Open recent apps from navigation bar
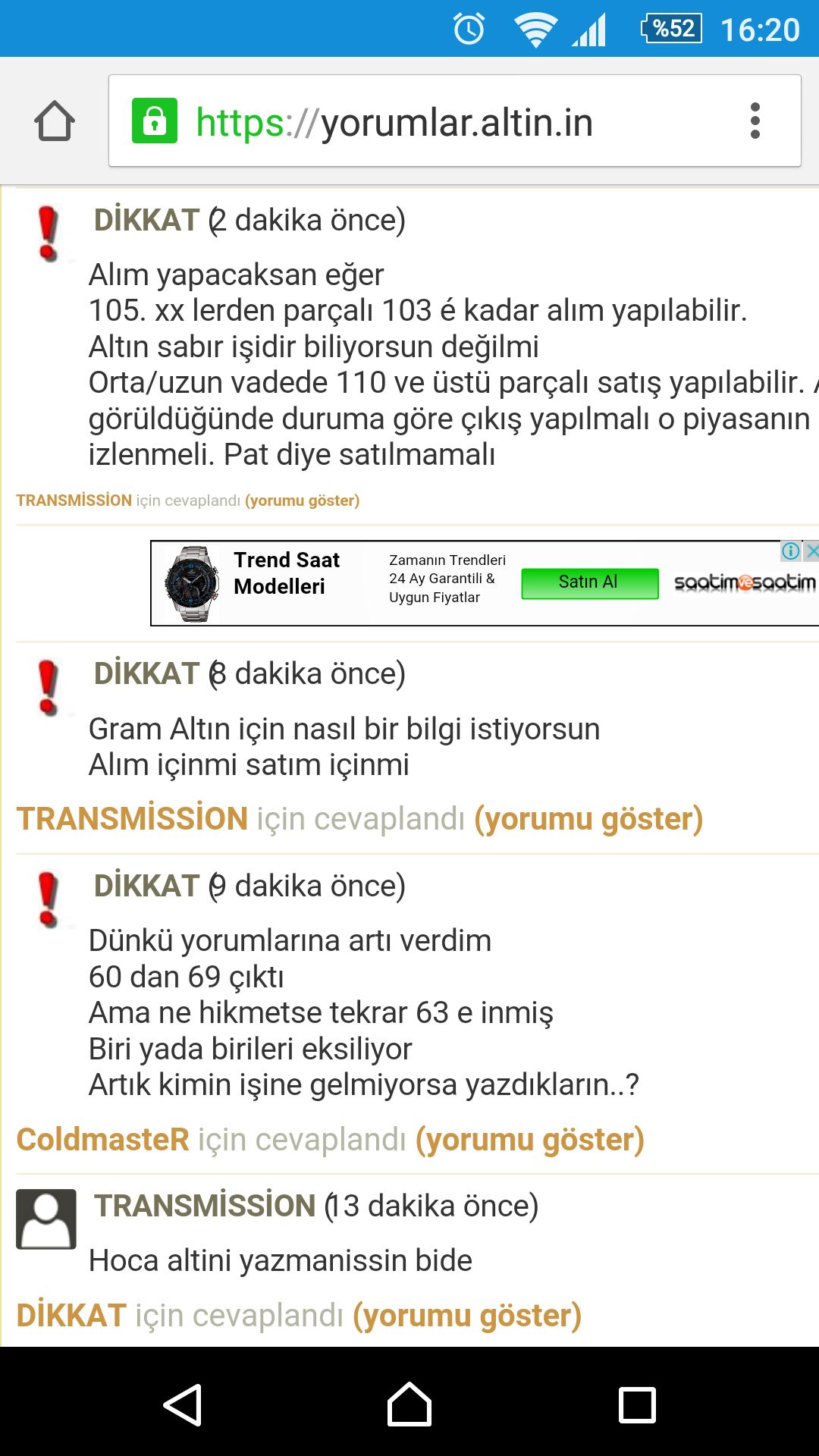819x1456 pixels. point(637,1404)
